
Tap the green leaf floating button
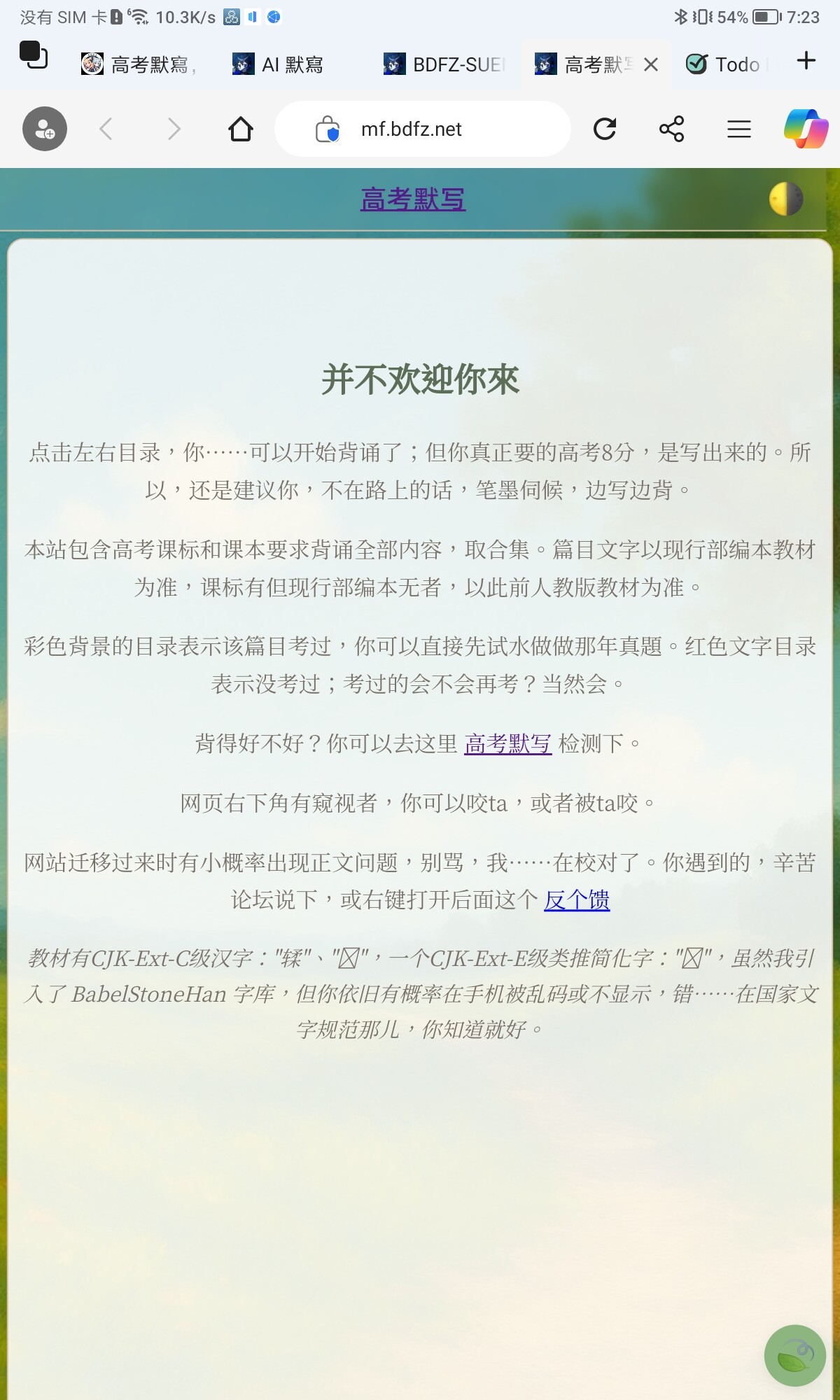pyautogui.click(x=794, y=1356)
